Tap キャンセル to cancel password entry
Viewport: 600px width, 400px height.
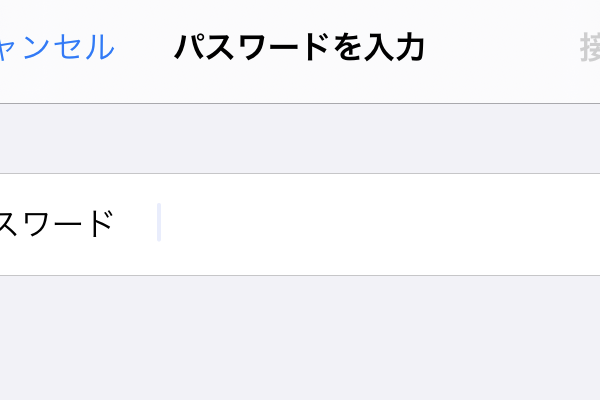(x=55, y=47)
